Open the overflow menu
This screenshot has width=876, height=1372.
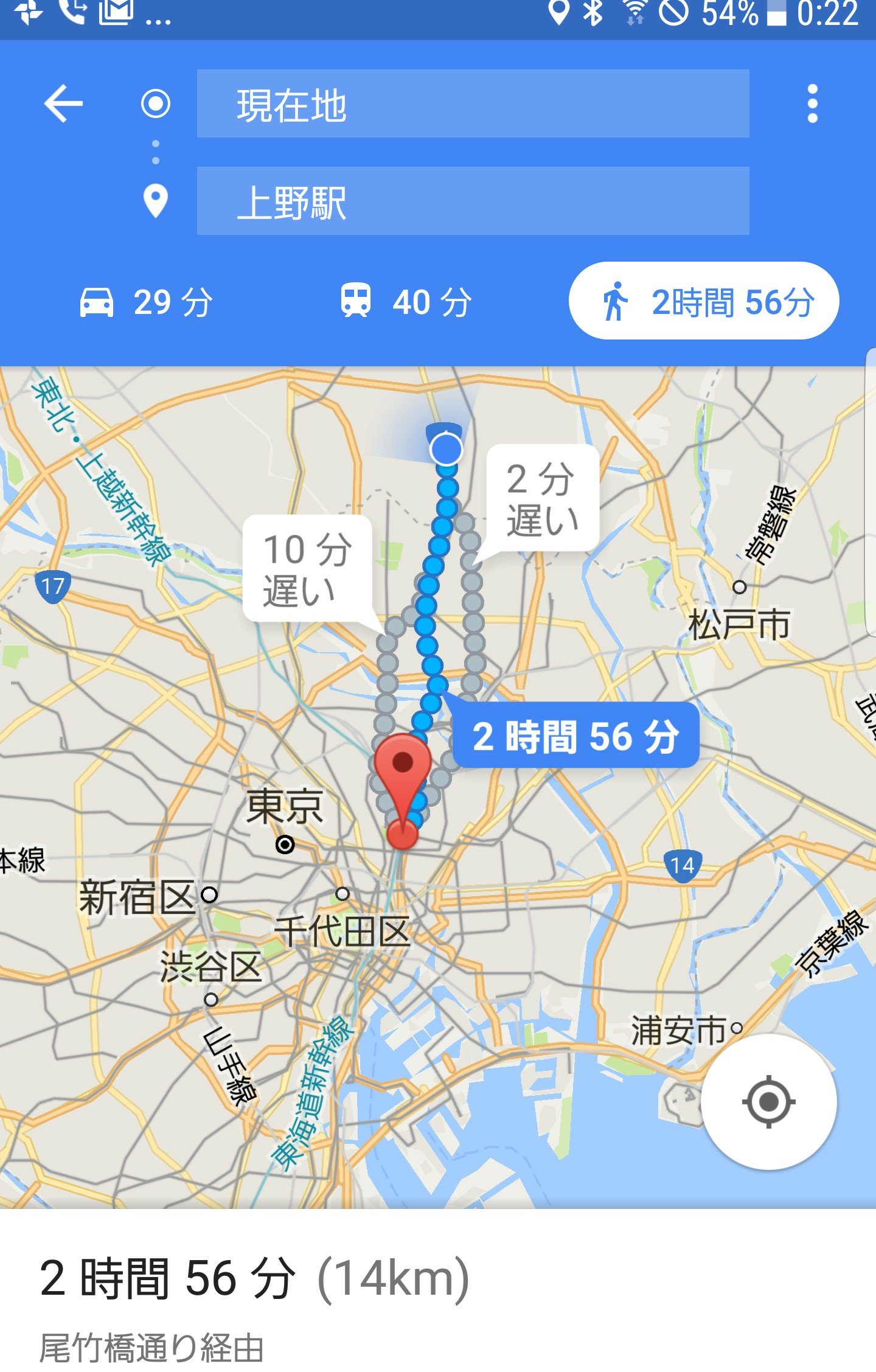(x=812, y=104)
